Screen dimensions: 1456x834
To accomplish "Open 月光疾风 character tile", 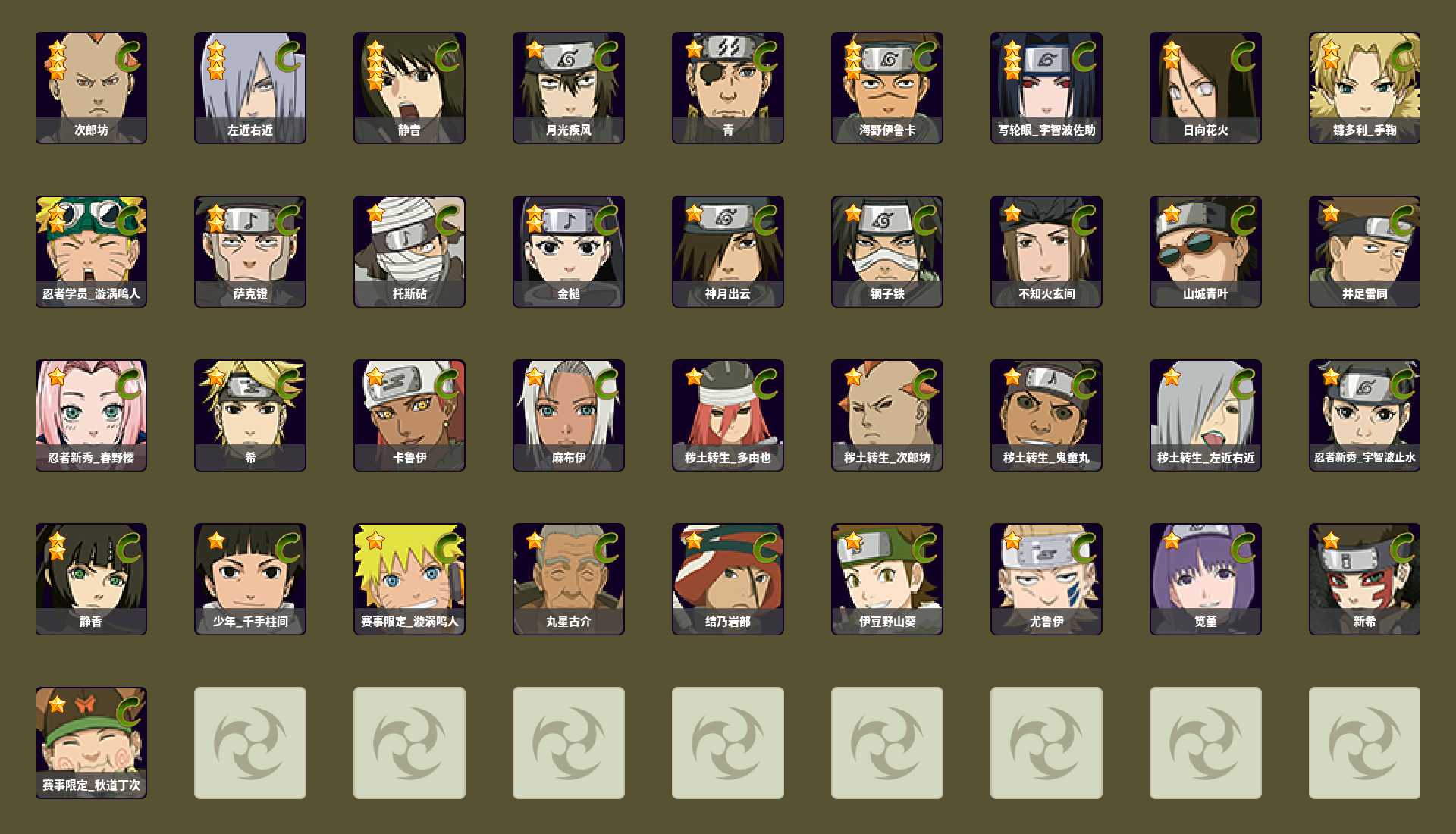I will coord(569,87).
